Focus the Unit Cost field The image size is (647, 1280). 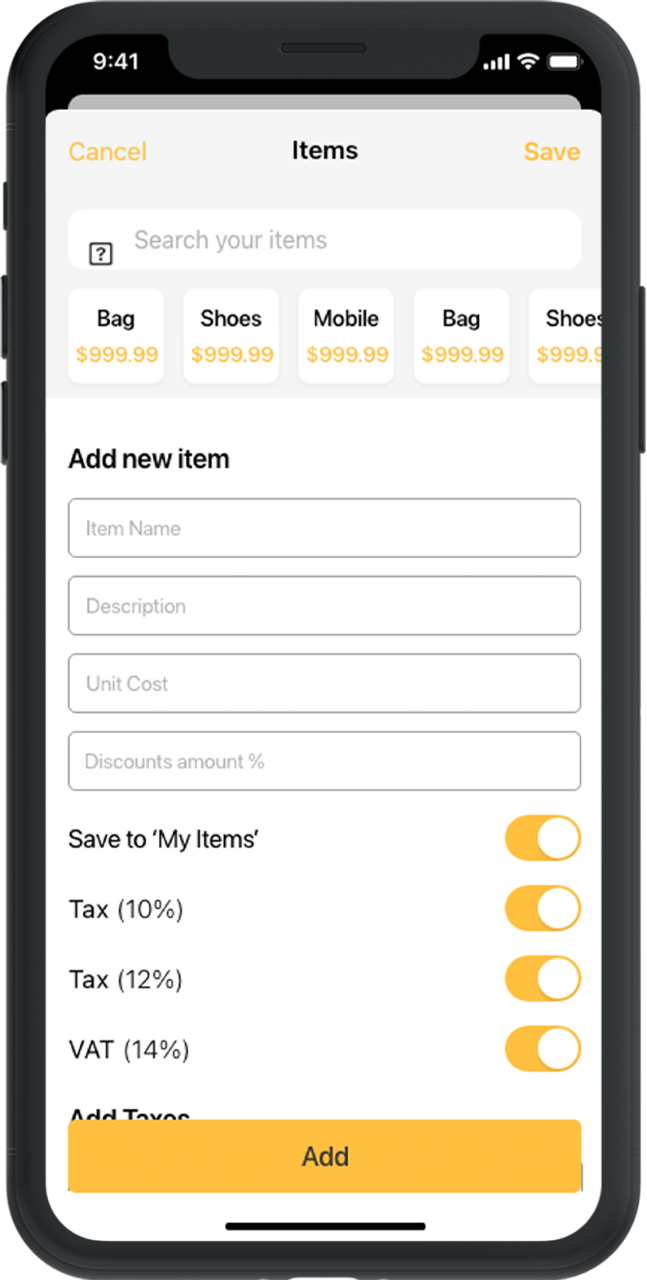pyautogui.click(x=324, y=684)
